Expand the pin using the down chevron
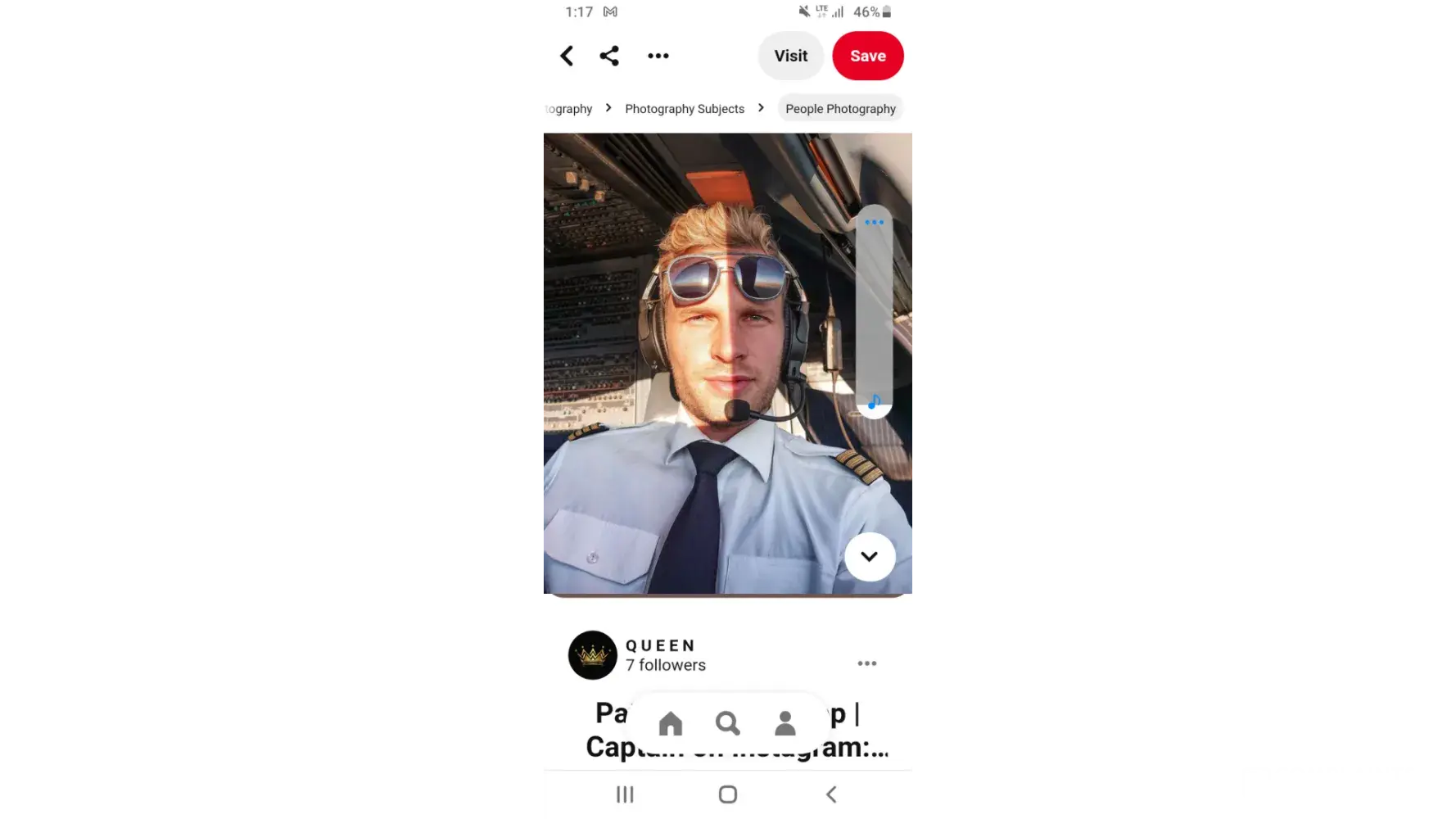 click(x=869, y=557)
